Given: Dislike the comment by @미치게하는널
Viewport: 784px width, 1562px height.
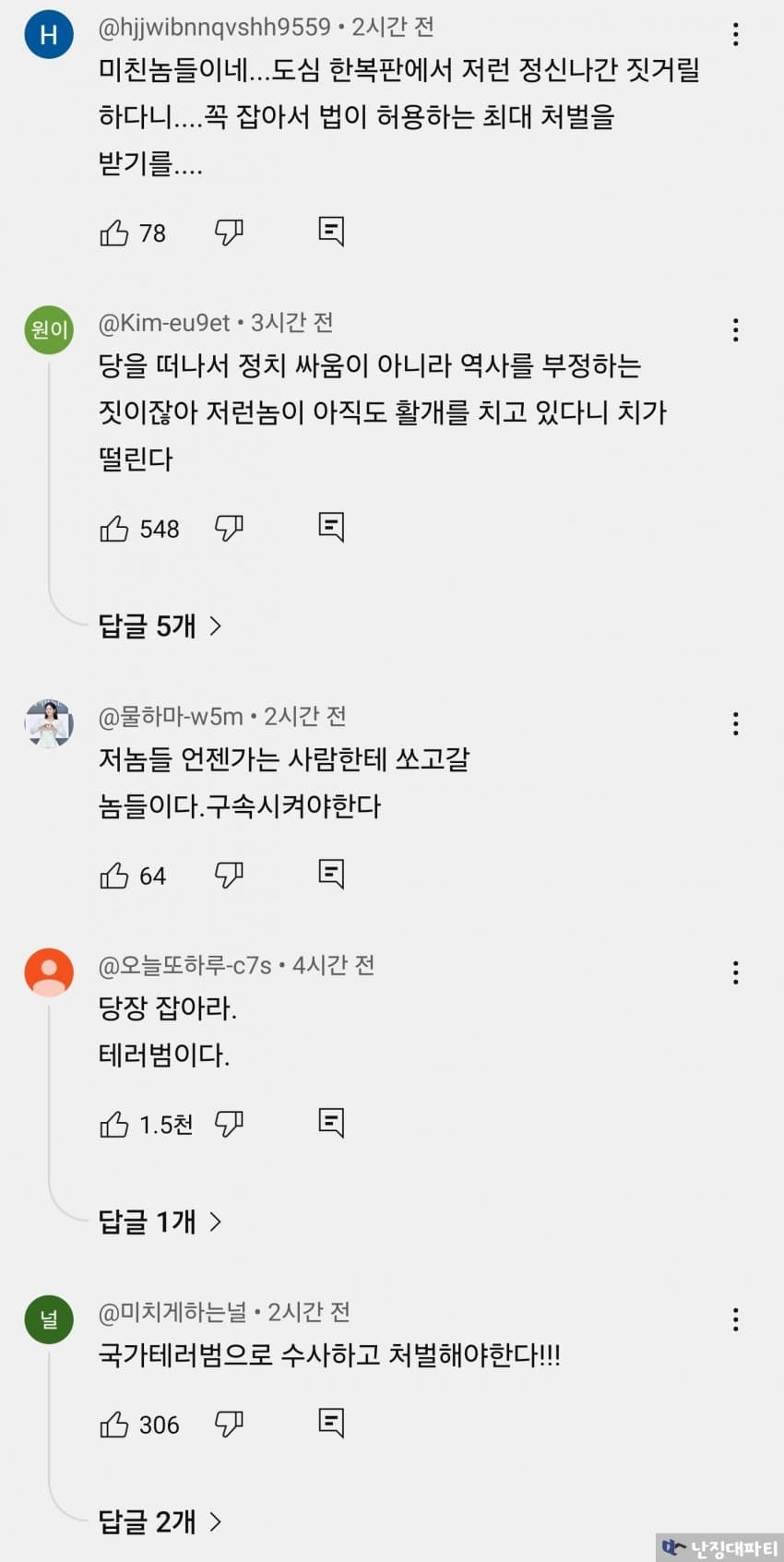Looking at the screenshot, I should (x=229, y=1425).
